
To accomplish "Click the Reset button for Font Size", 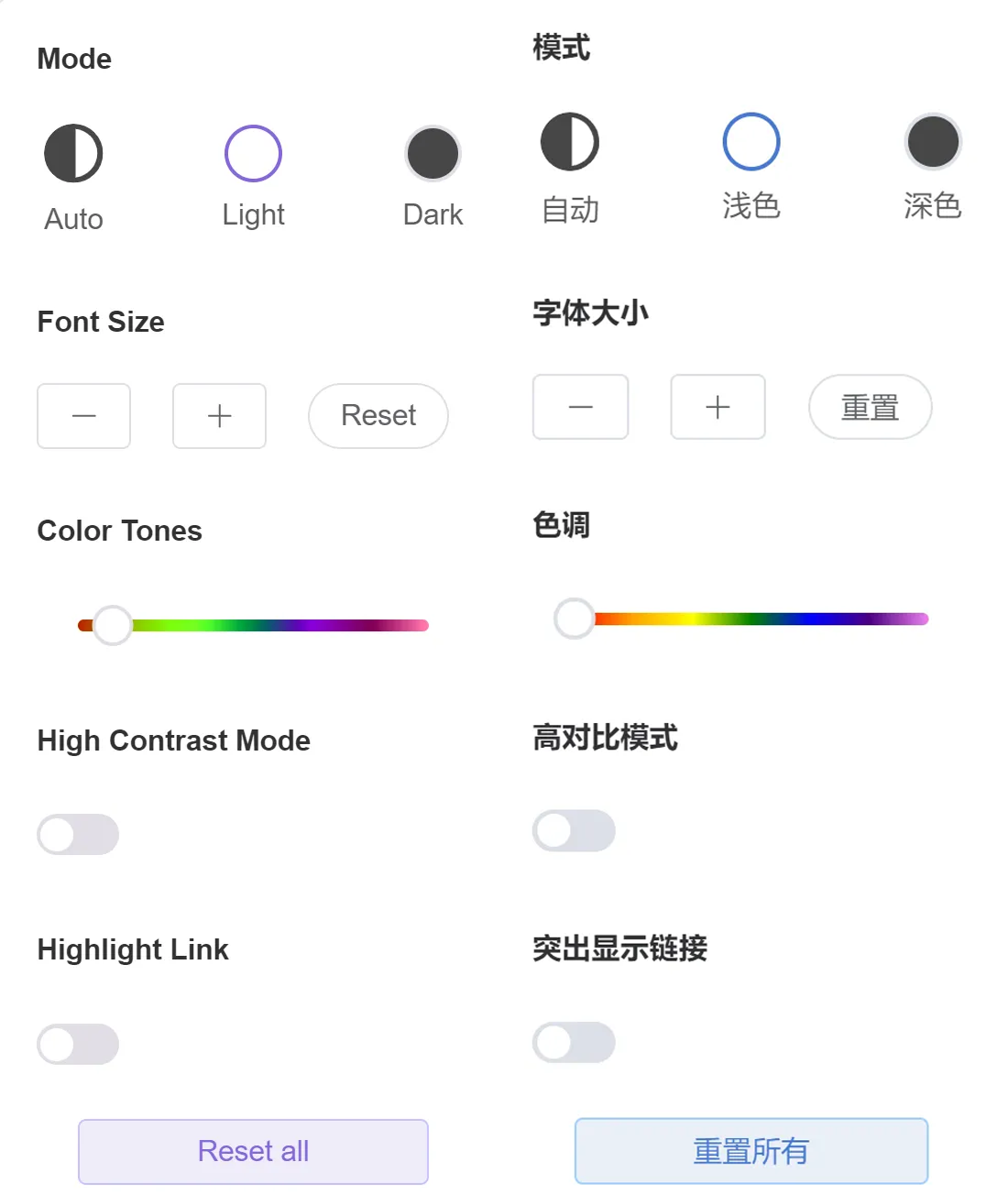I will 378,416.
